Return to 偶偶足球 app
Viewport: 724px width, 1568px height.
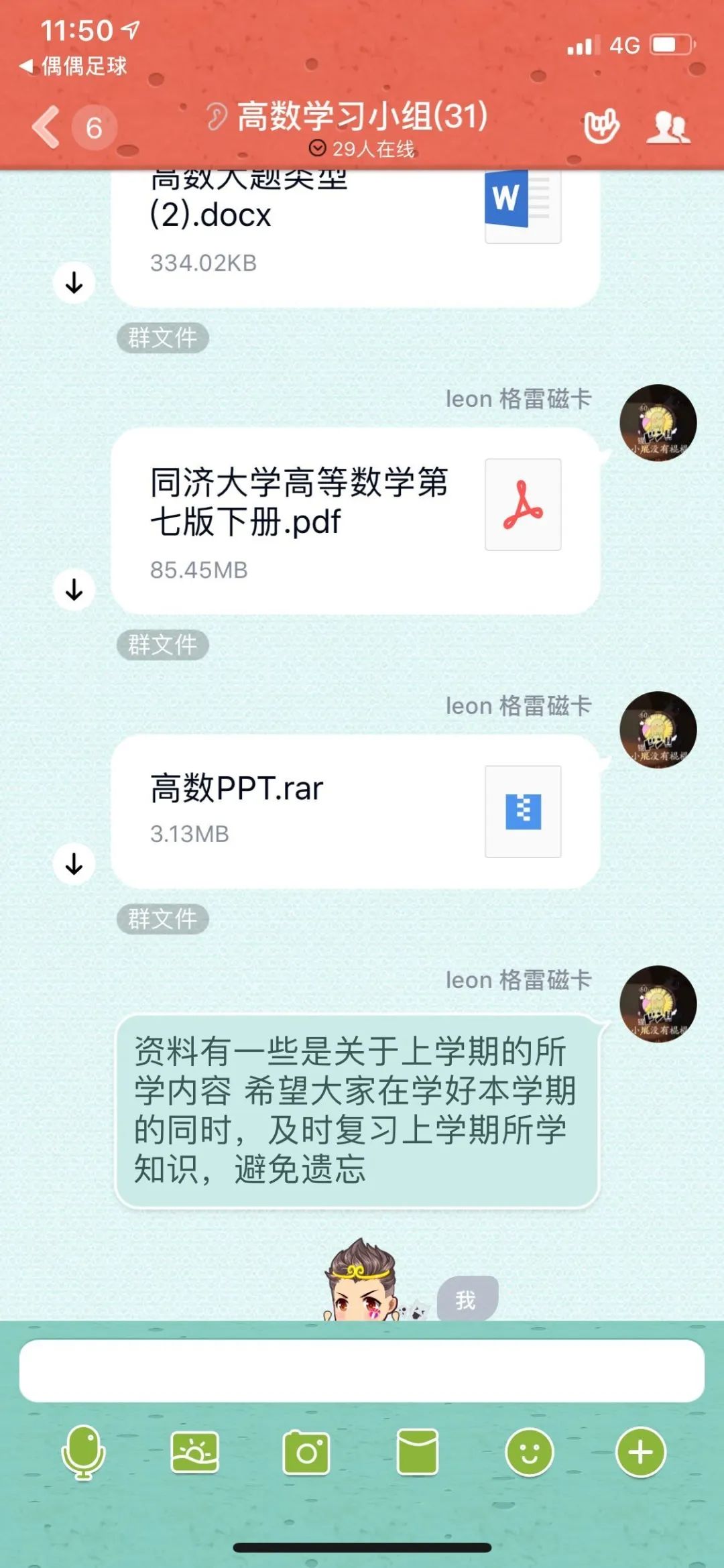tap(74, 66)
